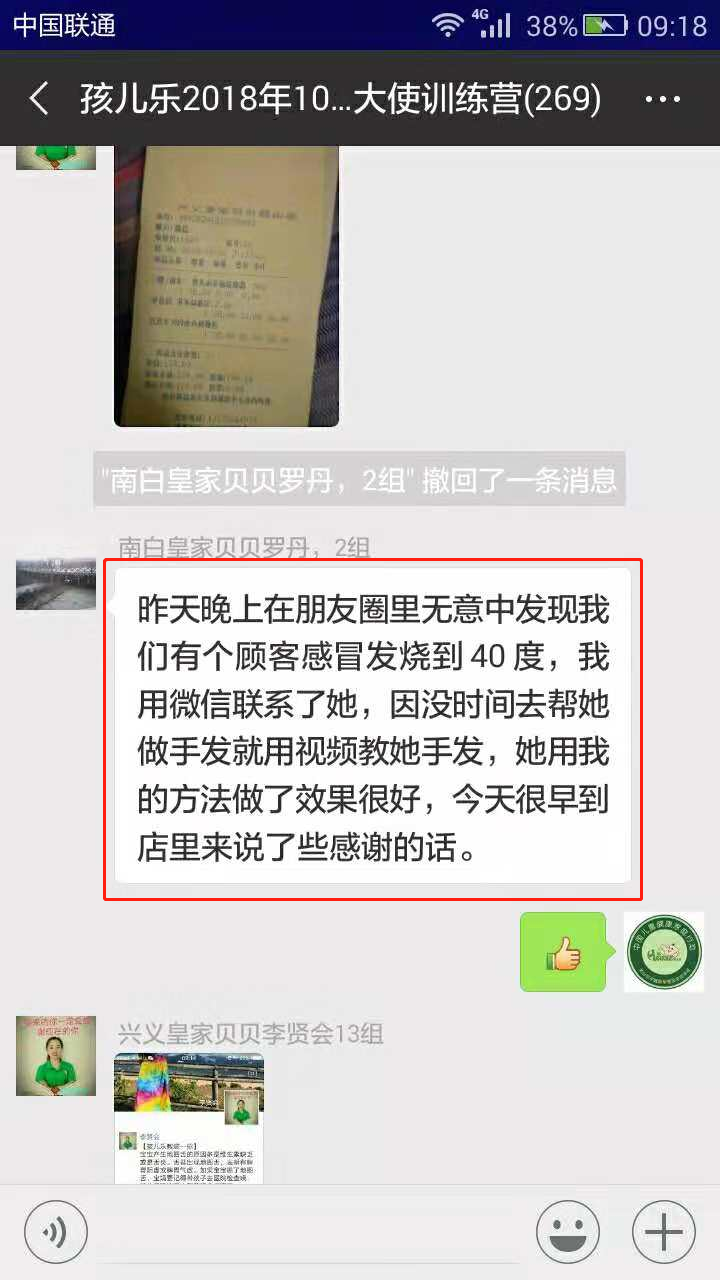Open the group chat options menu
The height and width of the screenshot is (1280, 720).
(x=662, y=98)
